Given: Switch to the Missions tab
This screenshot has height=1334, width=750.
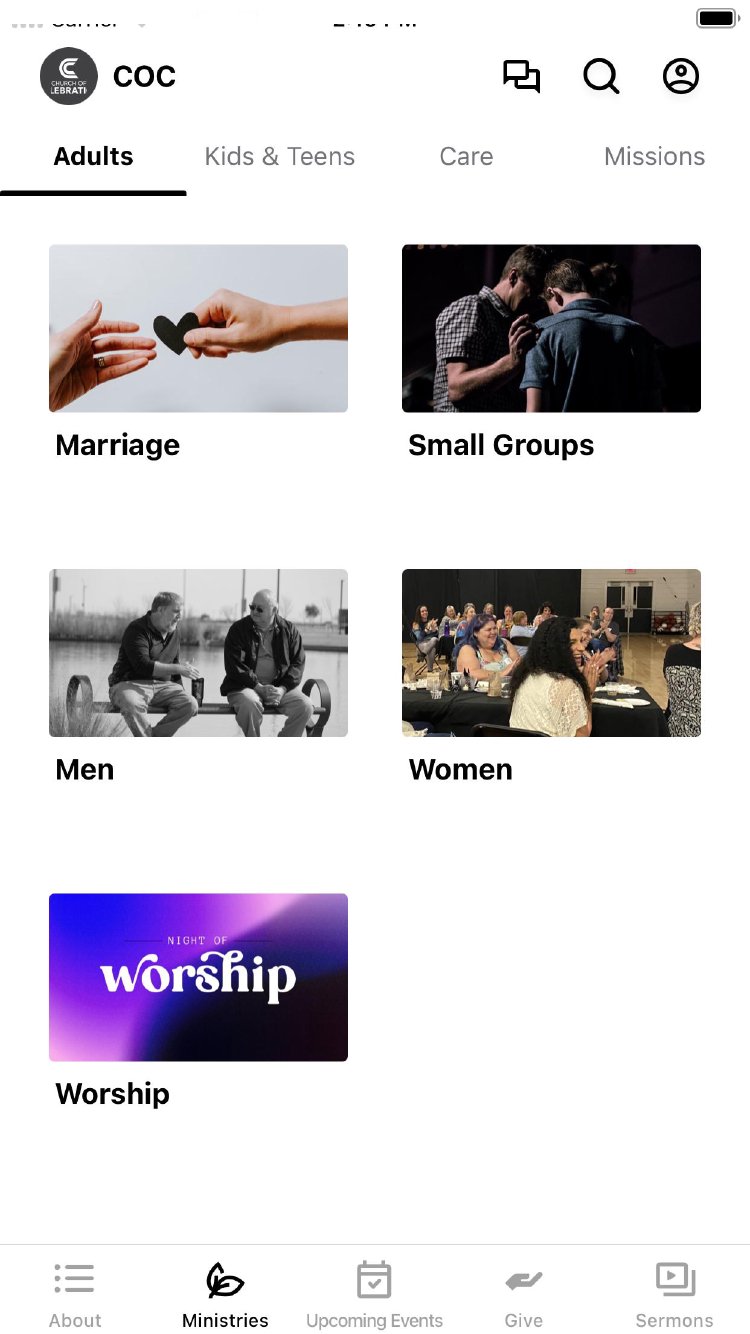Looking at the screenshot, I should (x=654, y=157).
